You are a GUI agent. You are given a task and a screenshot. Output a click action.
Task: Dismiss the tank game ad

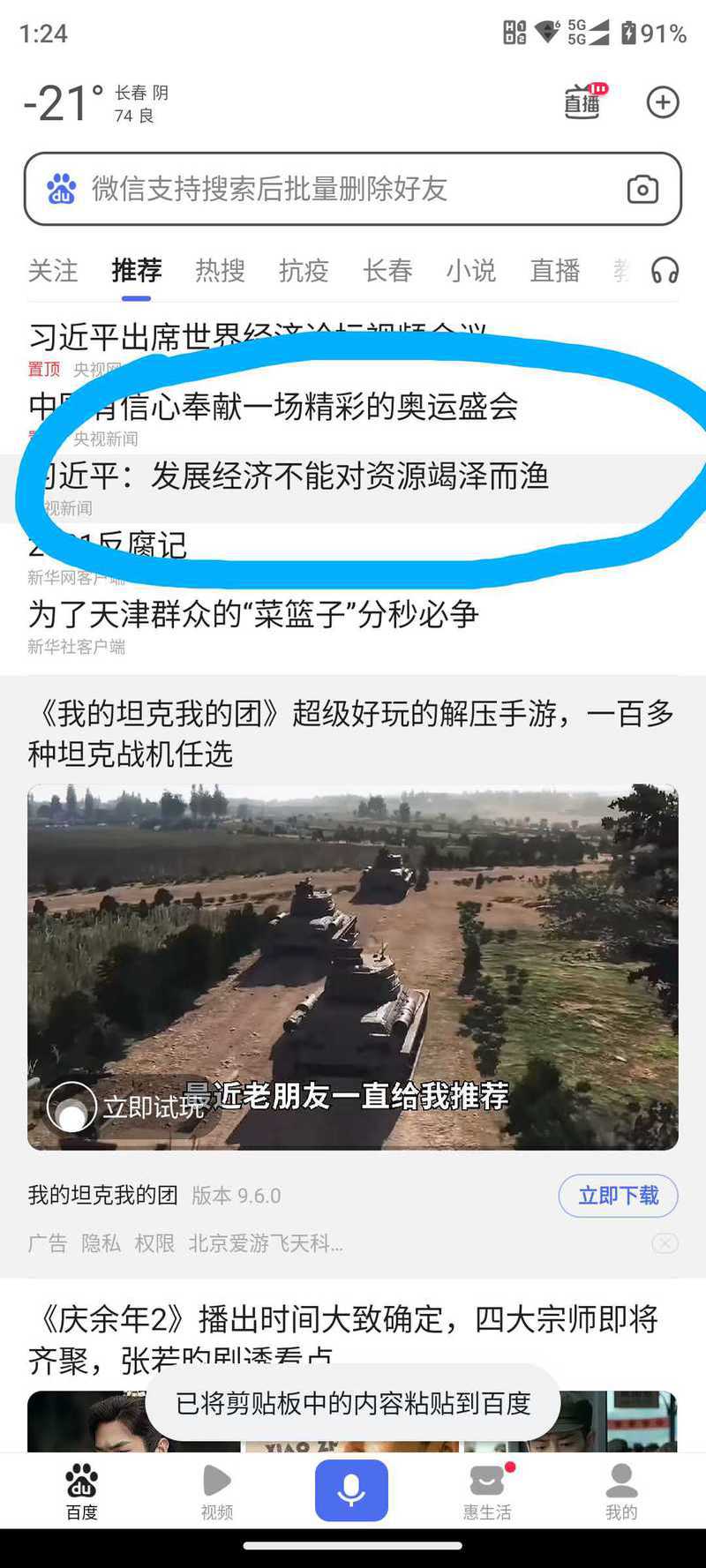pos(665,1243)
